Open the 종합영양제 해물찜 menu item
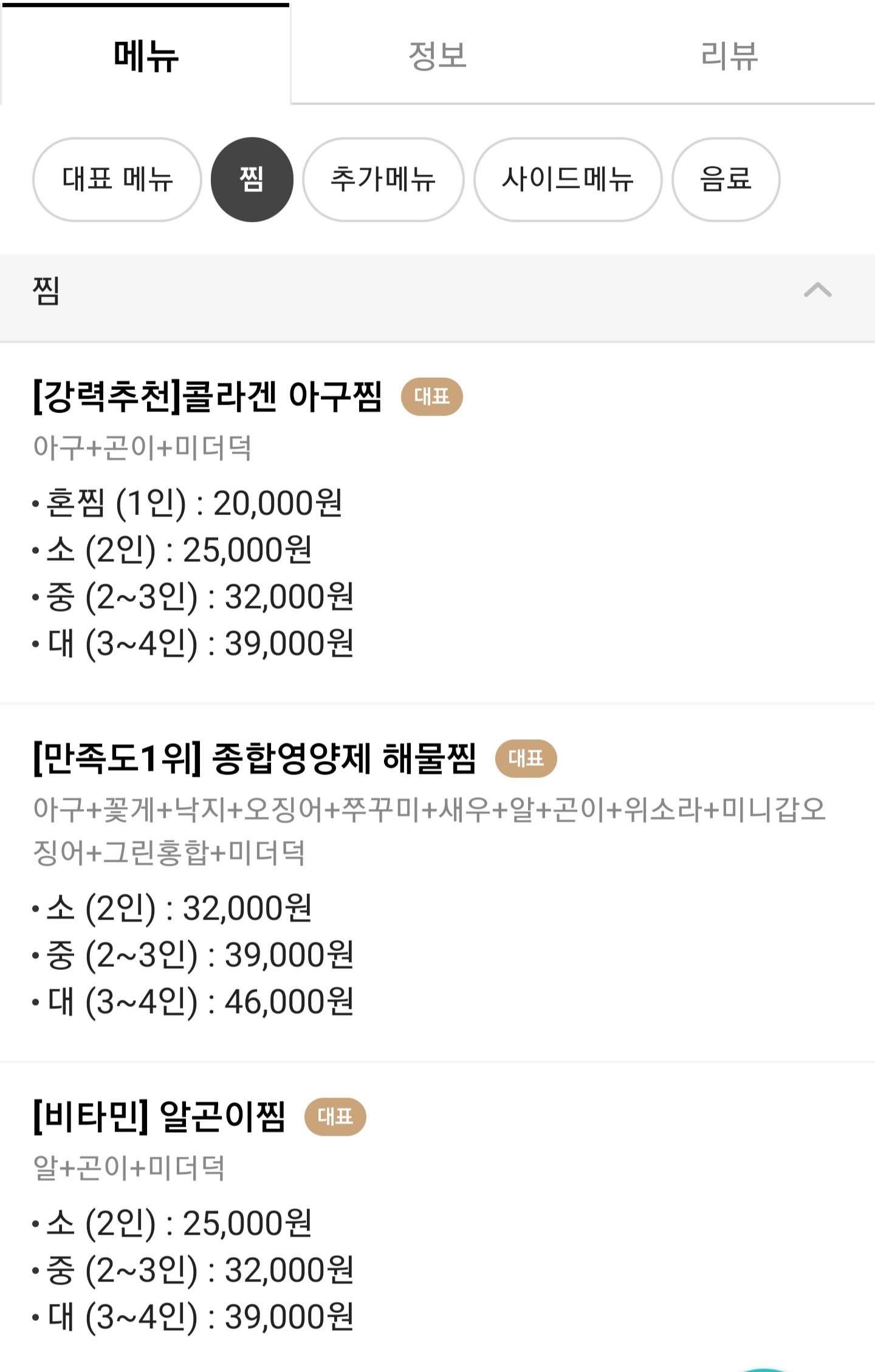Screen dimensions: 875x1372 coord(254,759)
